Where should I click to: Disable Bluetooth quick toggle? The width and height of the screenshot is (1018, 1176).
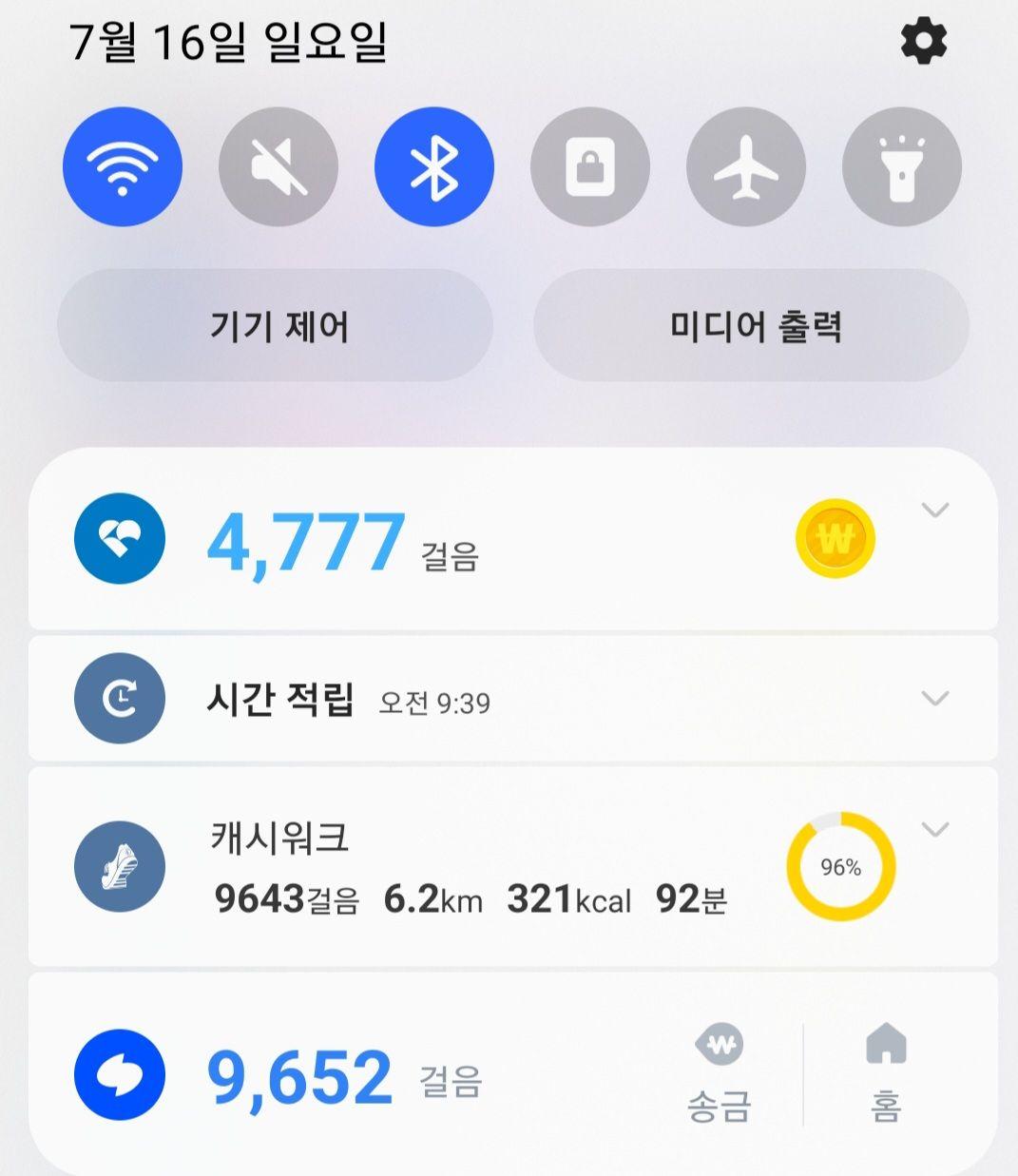(x=434, y=166)
